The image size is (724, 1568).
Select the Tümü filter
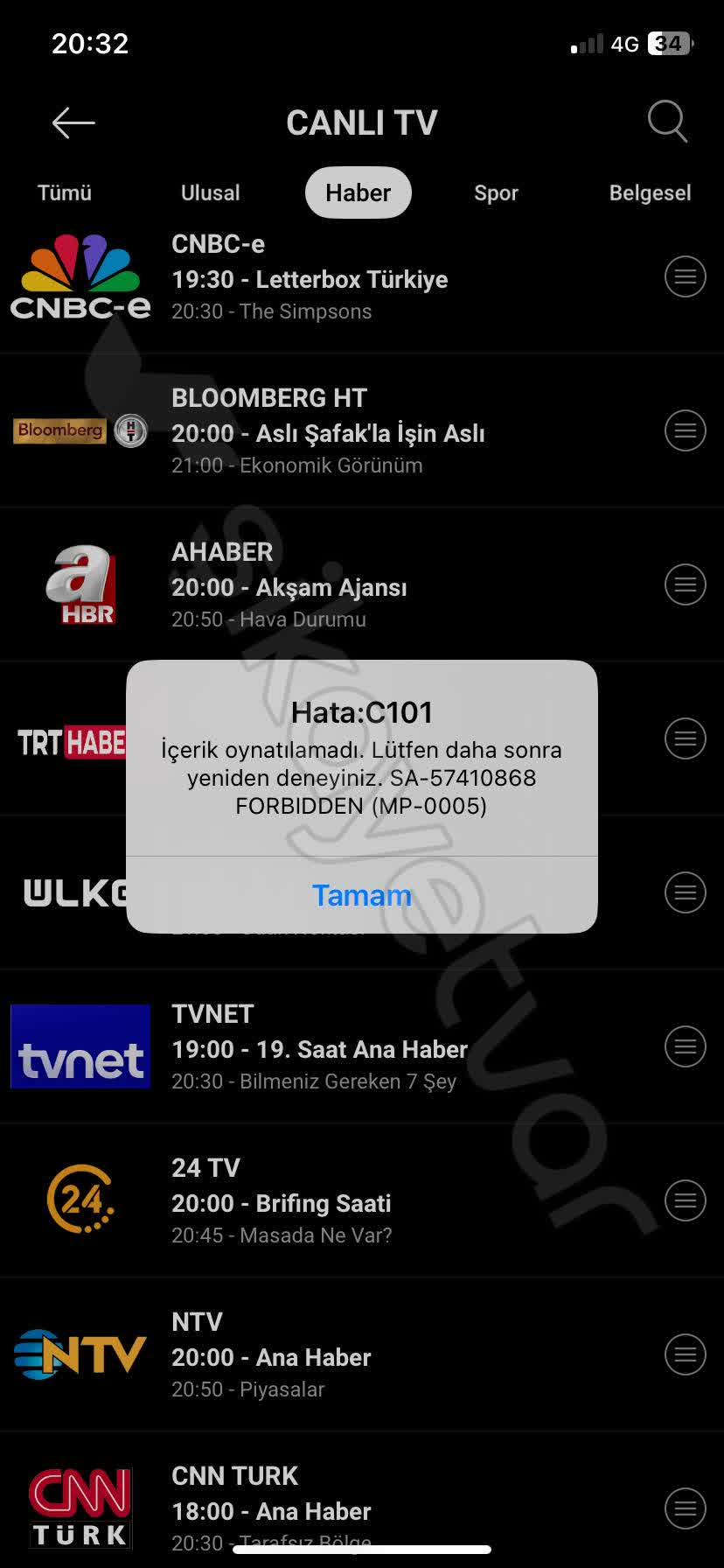coord(64,192)
